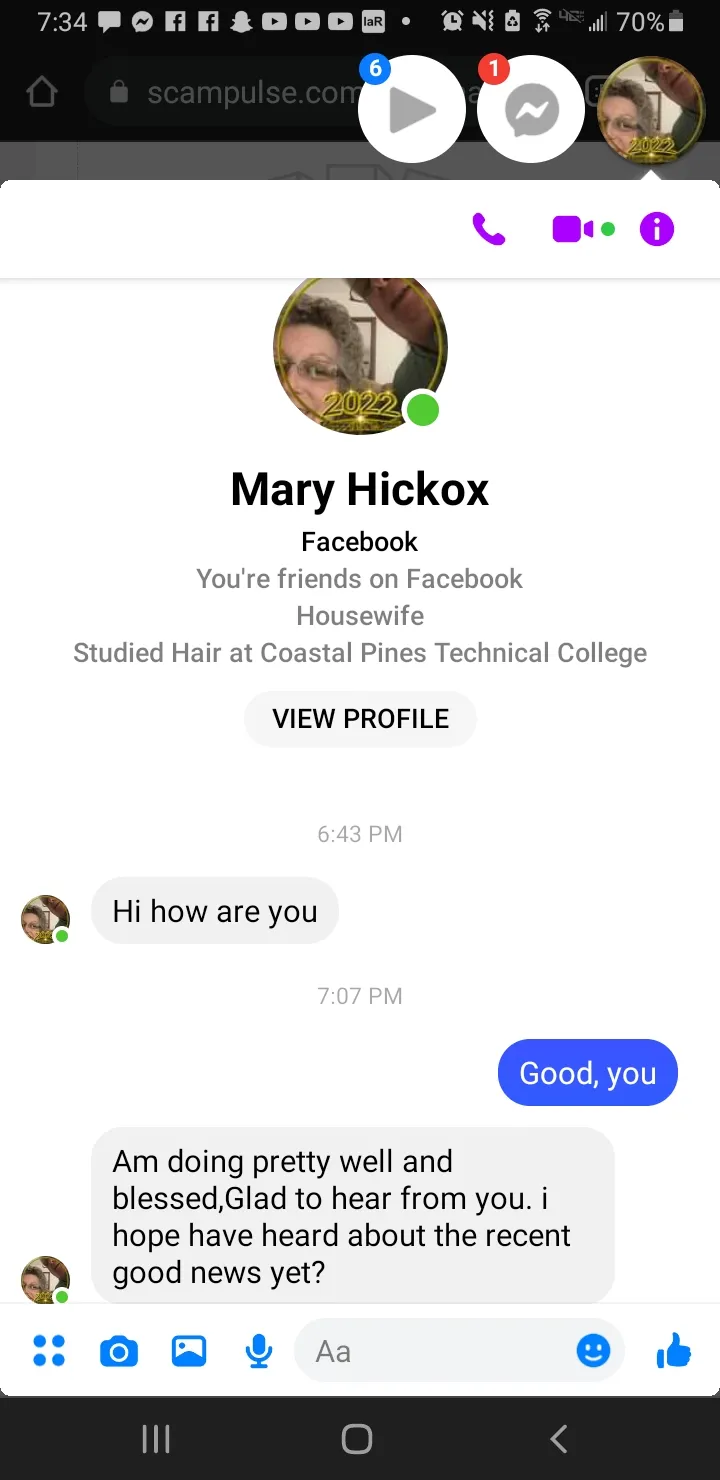Start a video call with Mary Hickox
Viewport: 720px width, 1480px height.
[574, 230]
